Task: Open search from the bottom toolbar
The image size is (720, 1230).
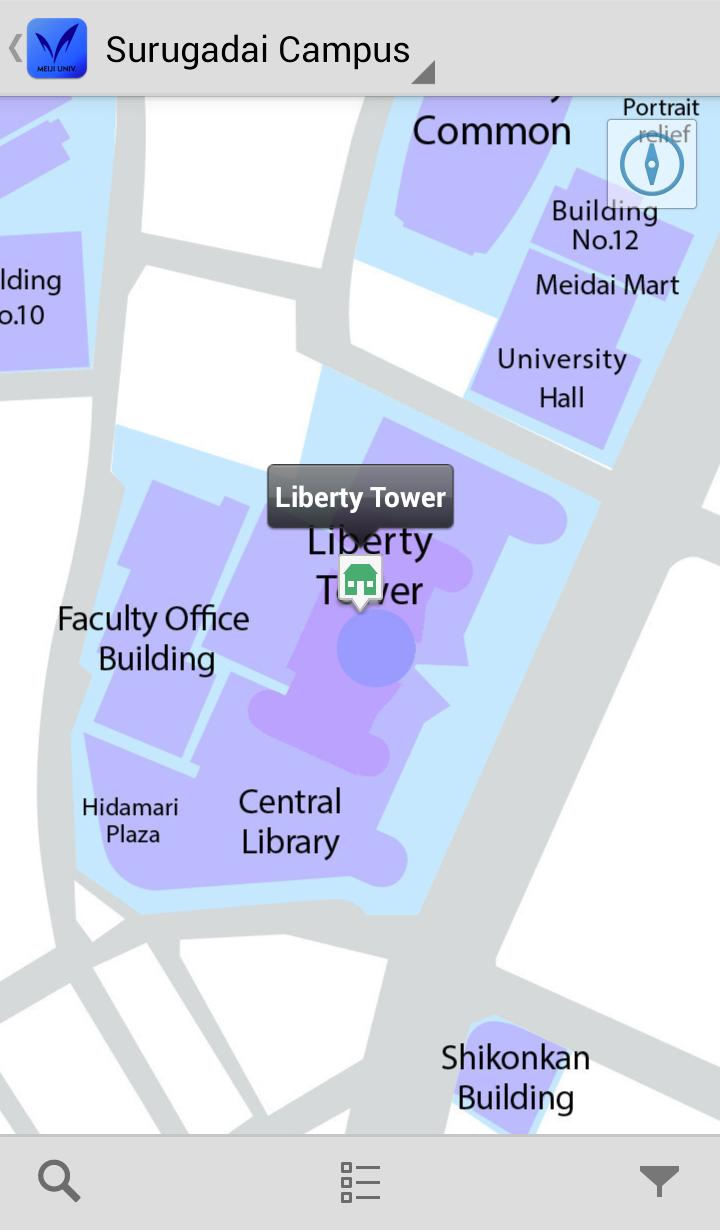Action: (59, 1182)
